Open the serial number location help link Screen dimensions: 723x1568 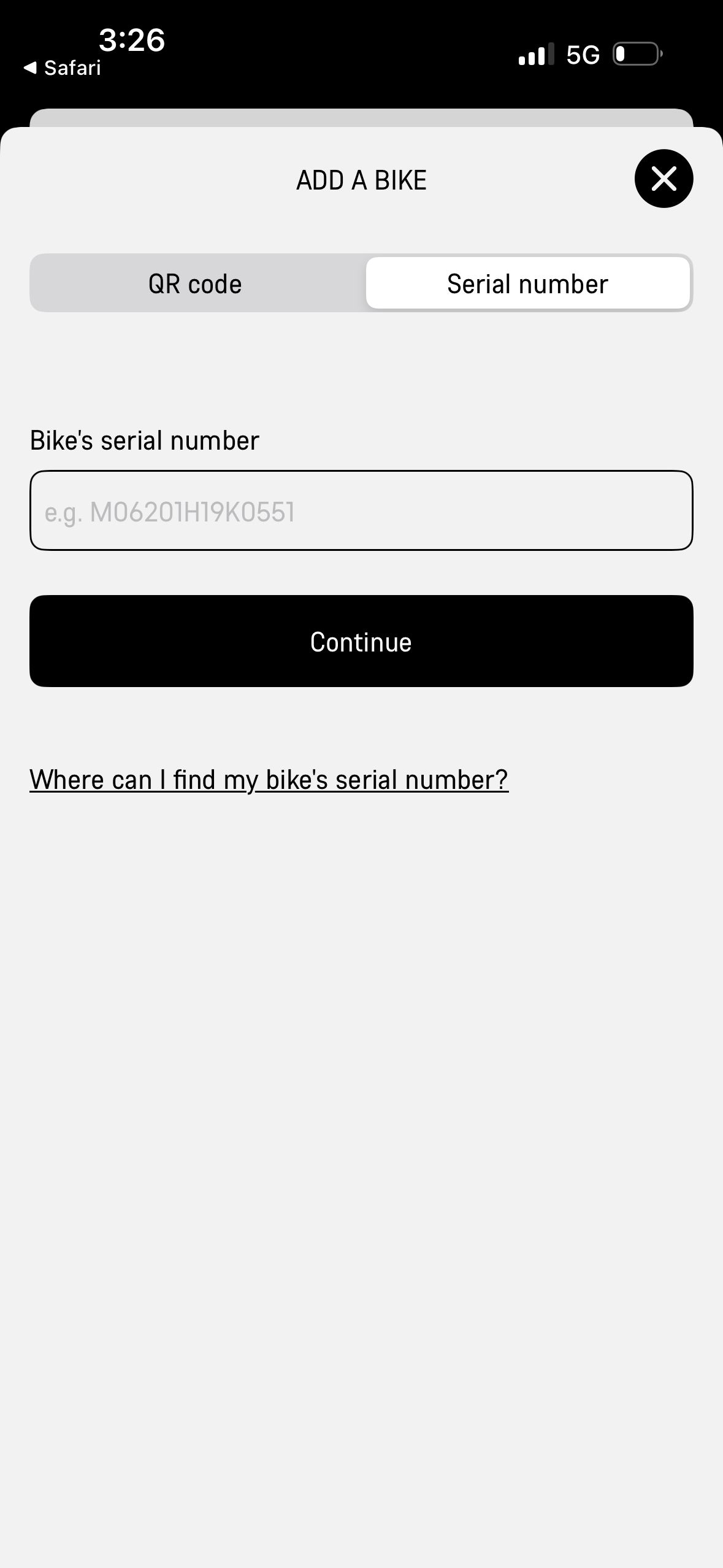click(x=269, y=780)
